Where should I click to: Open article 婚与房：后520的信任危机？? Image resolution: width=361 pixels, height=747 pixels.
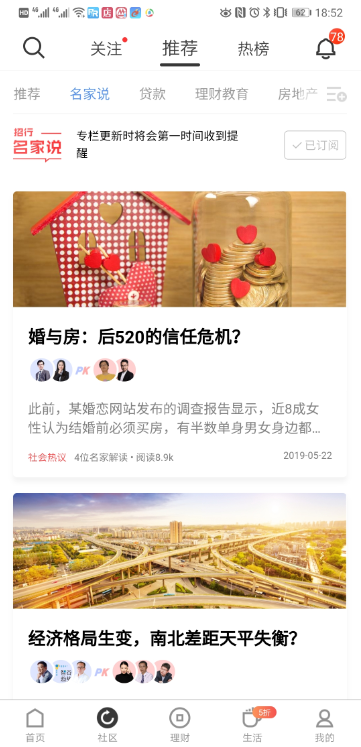click(x=135, y=337)
